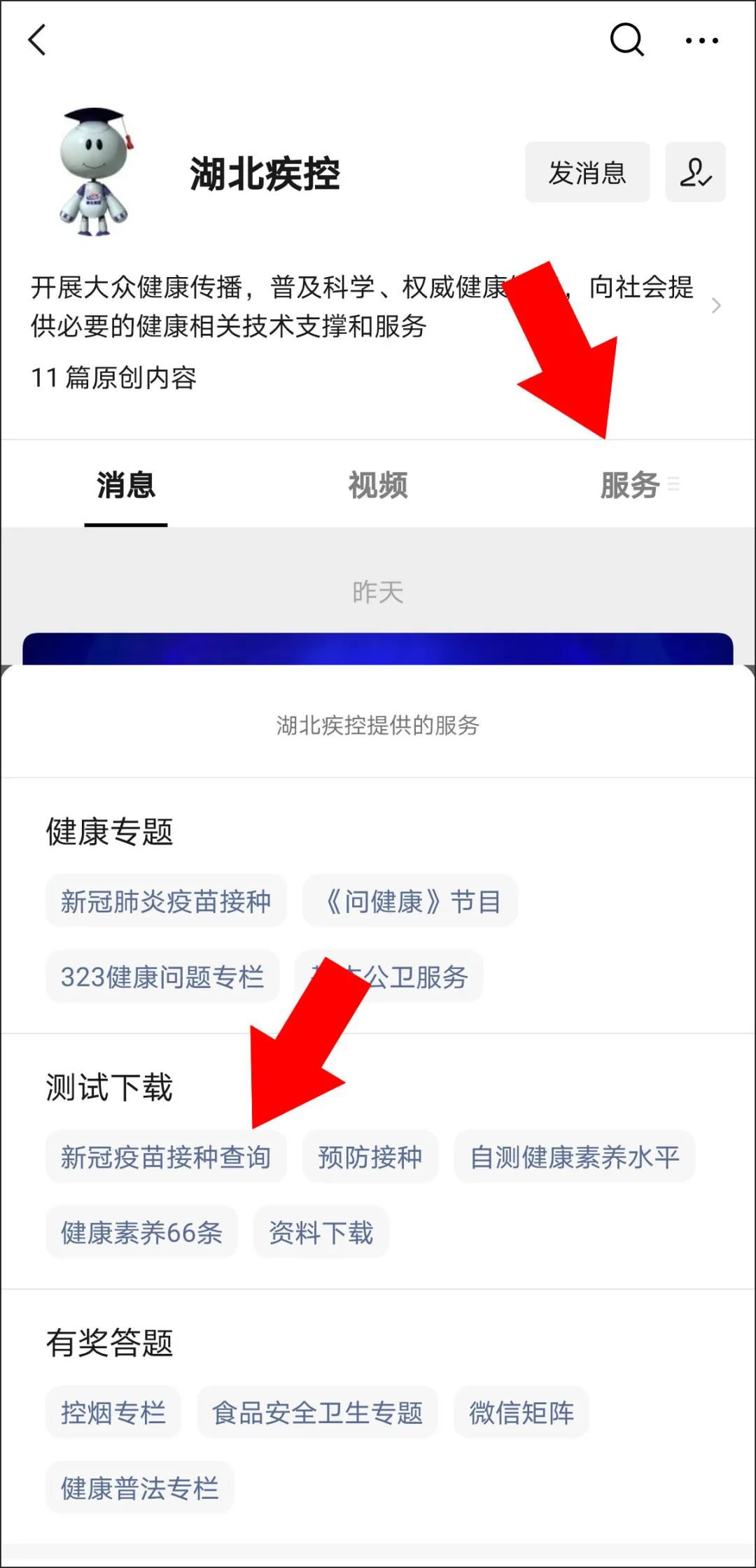
Task: Open 新冠肺炎疫苗接种 service
Action: (x=166, y=901)
